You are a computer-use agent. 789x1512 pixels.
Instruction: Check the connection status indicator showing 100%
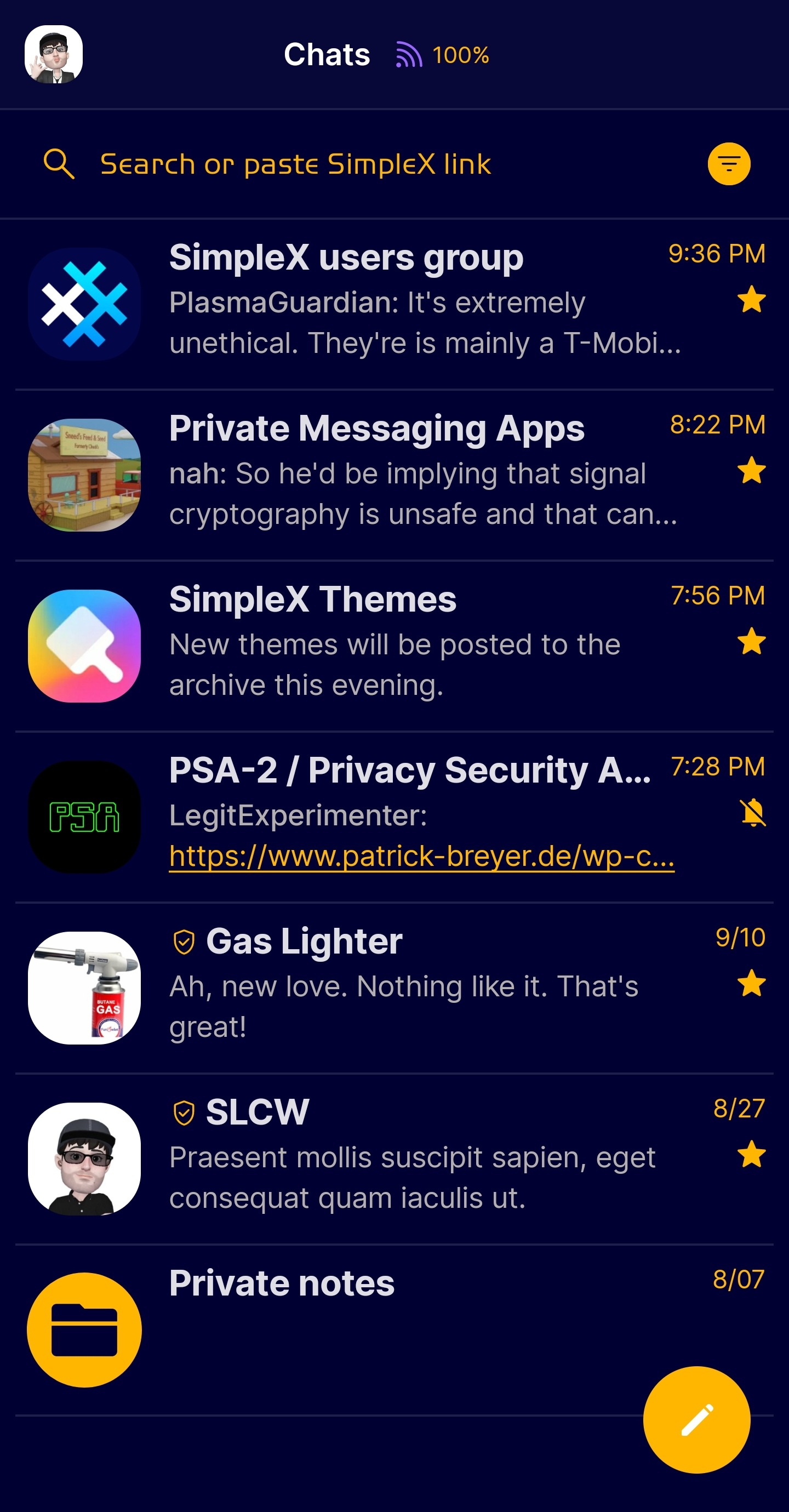click(x=443, y=55)
